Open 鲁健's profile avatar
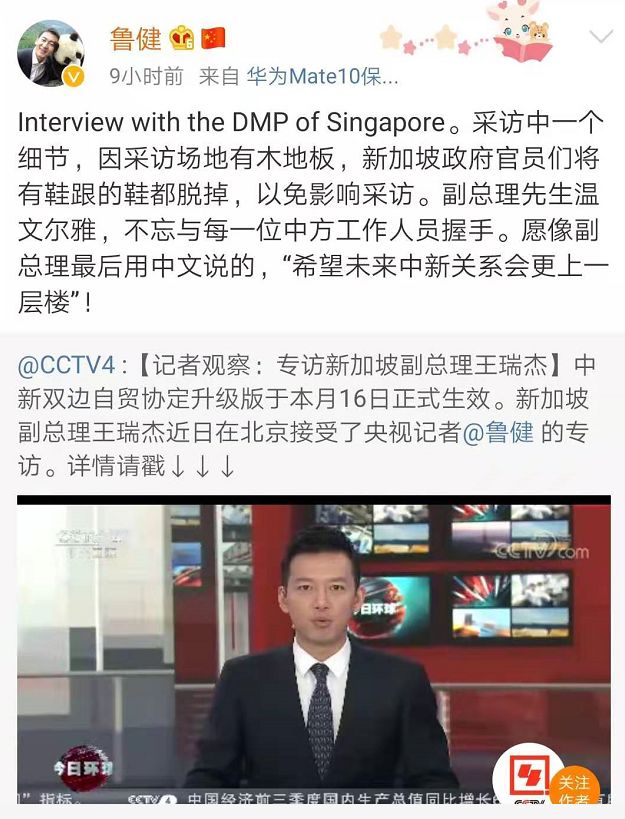The width and height of the screenshot is (625, 819). [x=50, y=53]
